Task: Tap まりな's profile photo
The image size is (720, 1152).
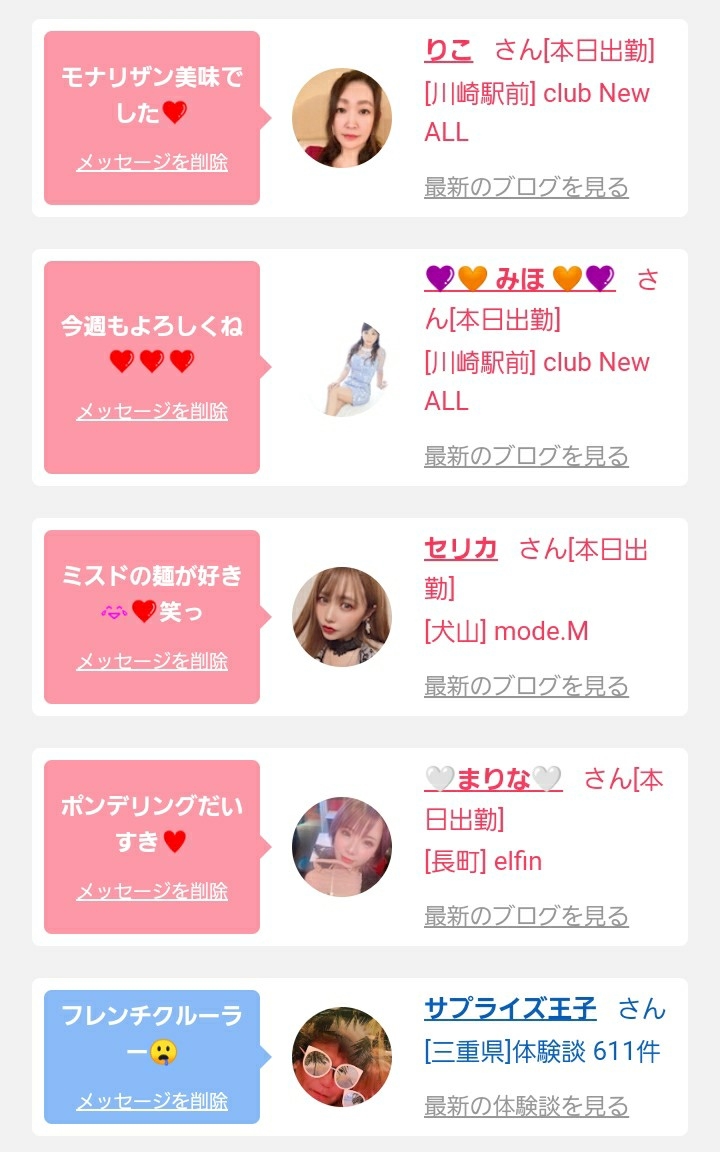Action: coord(341,847)
